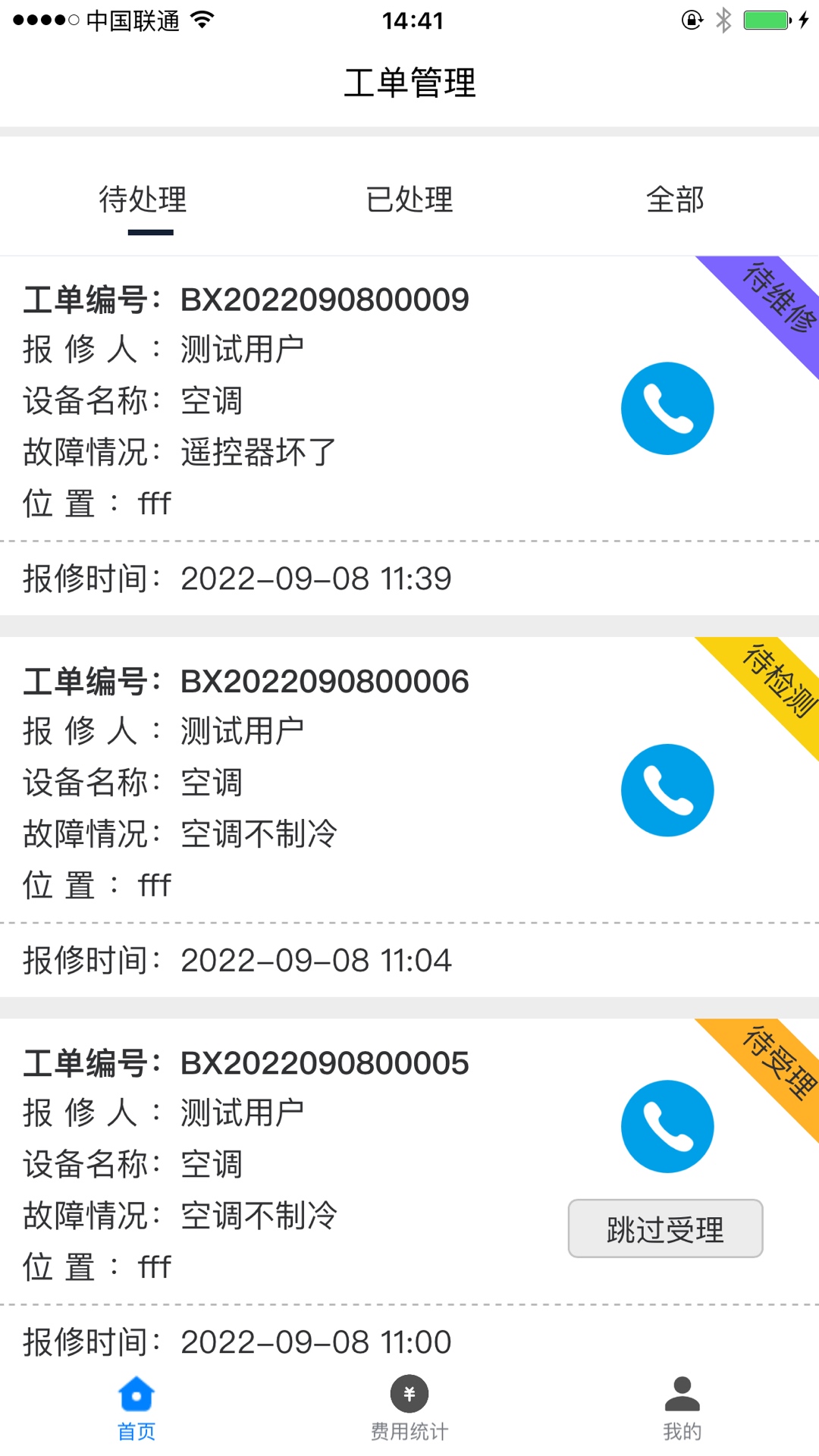This screenshot has height=1456, width=819.
Task: Open work order BX2022090800006 details
Action: pos(409,817)
